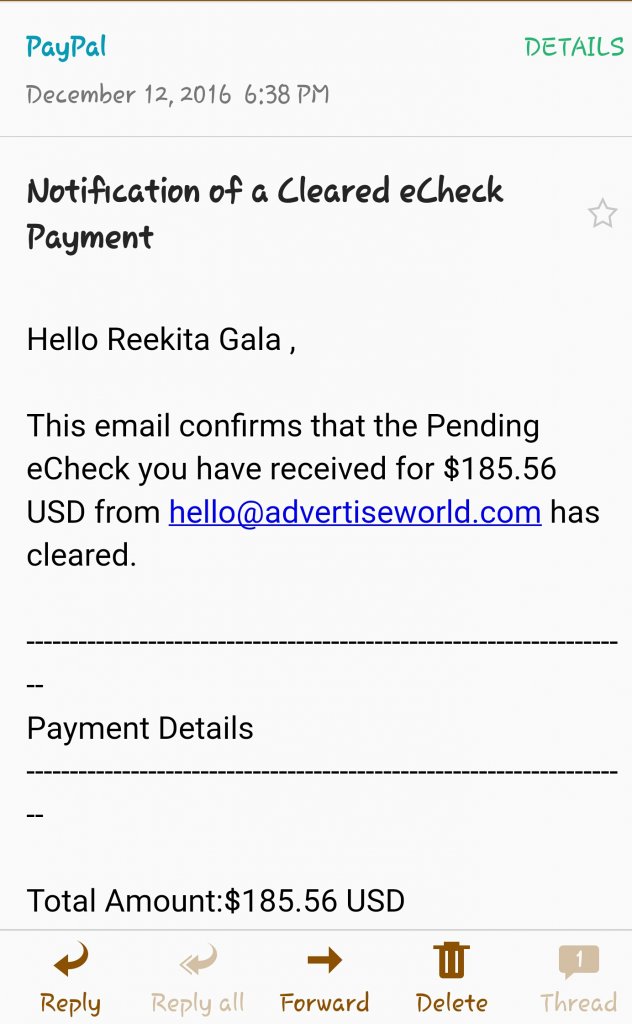Star this eCheck payment email
The width and height of the screenshot is (632, 1024).
[602, 214]
